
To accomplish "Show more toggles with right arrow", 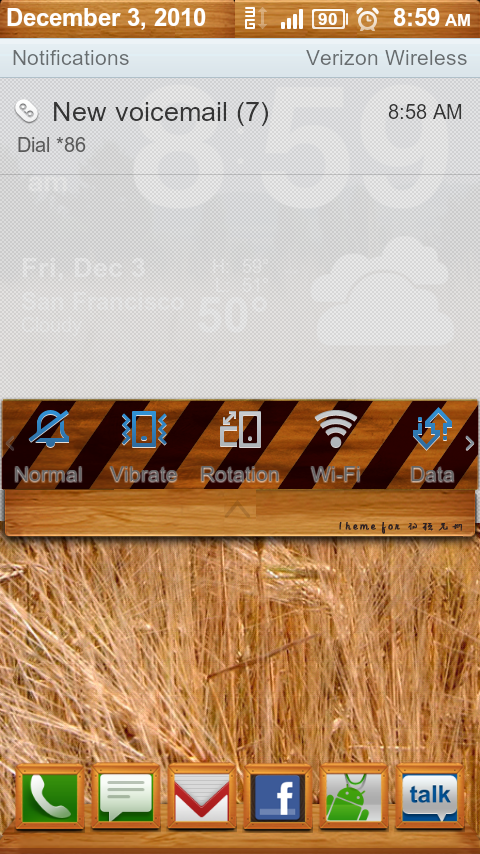I will [470, 444].
